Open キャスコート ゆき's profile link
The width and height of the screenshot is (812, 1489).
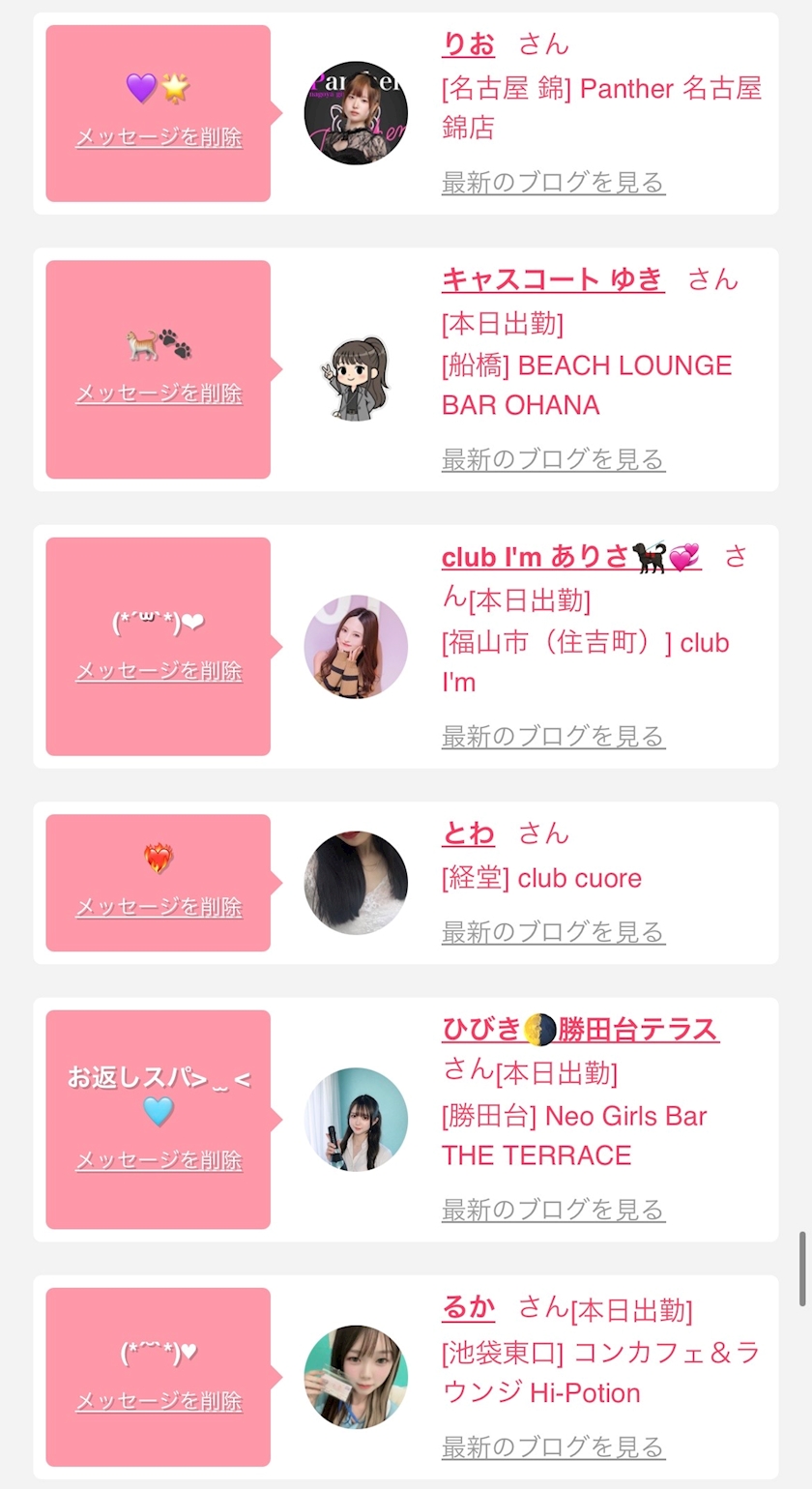(553, 279)
